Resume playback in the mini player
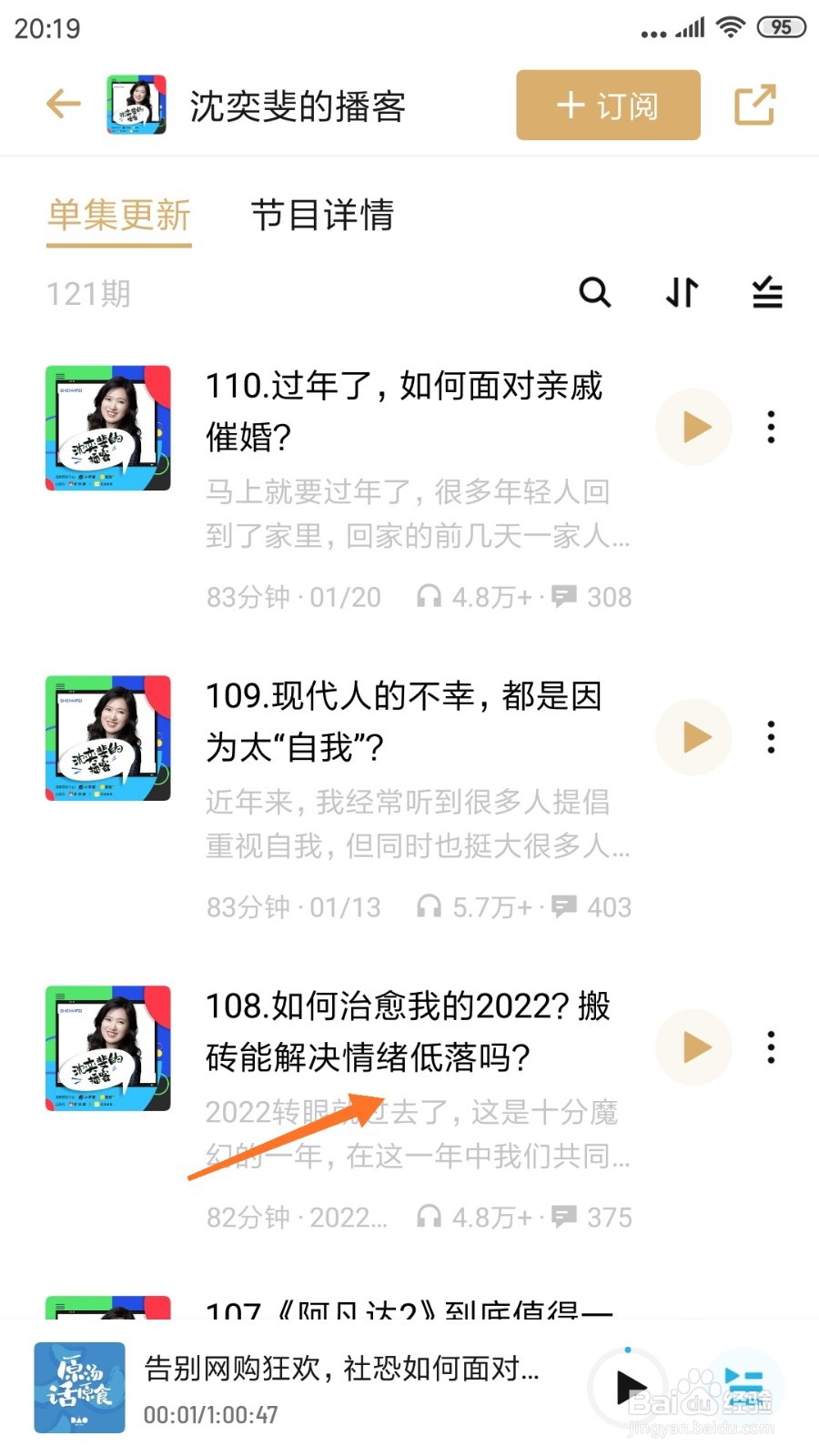The width and height of the screenshot is (819, 1456). pyautogui.click(x=628, y=1388)
